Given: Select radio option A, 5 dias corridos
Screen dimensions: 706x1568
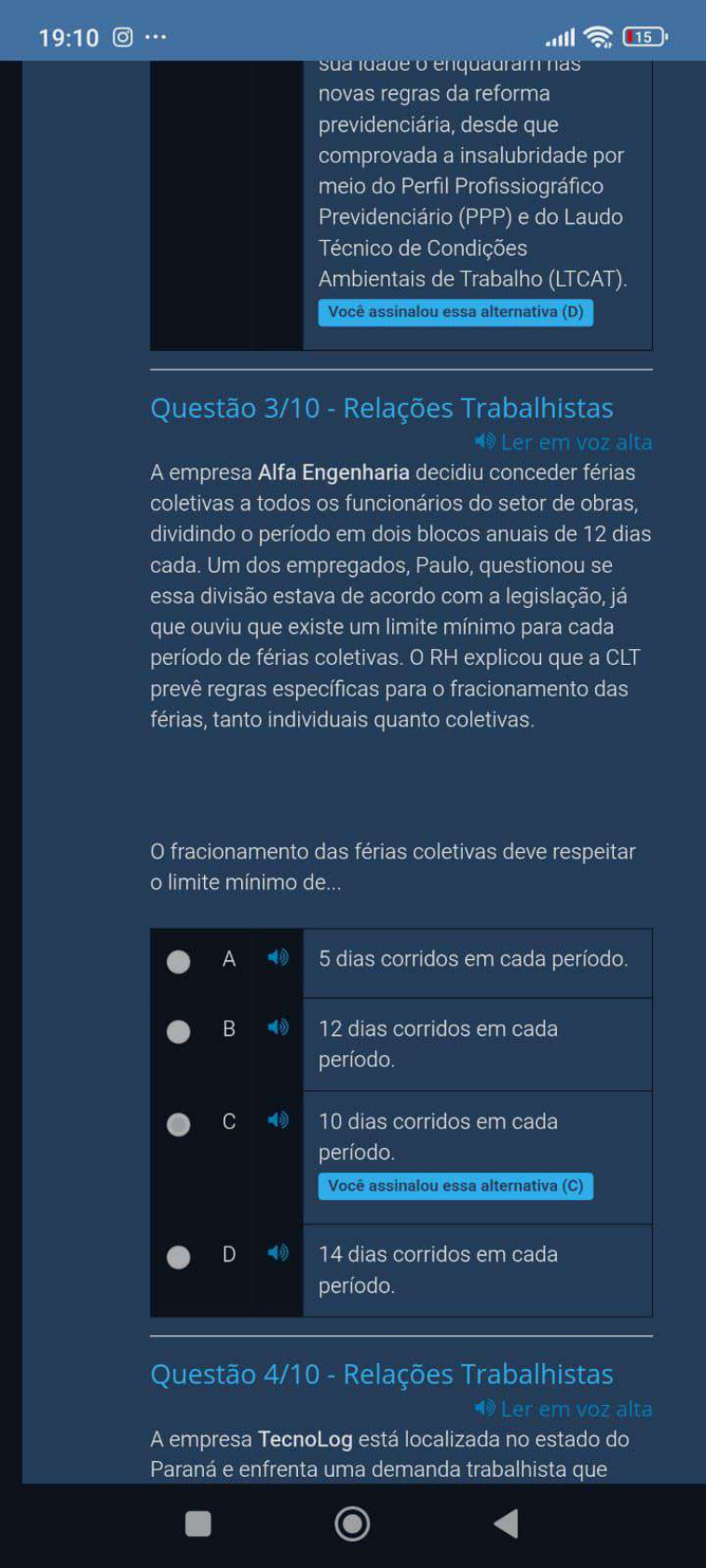Looking at the screenshot, I should point(178,961).
